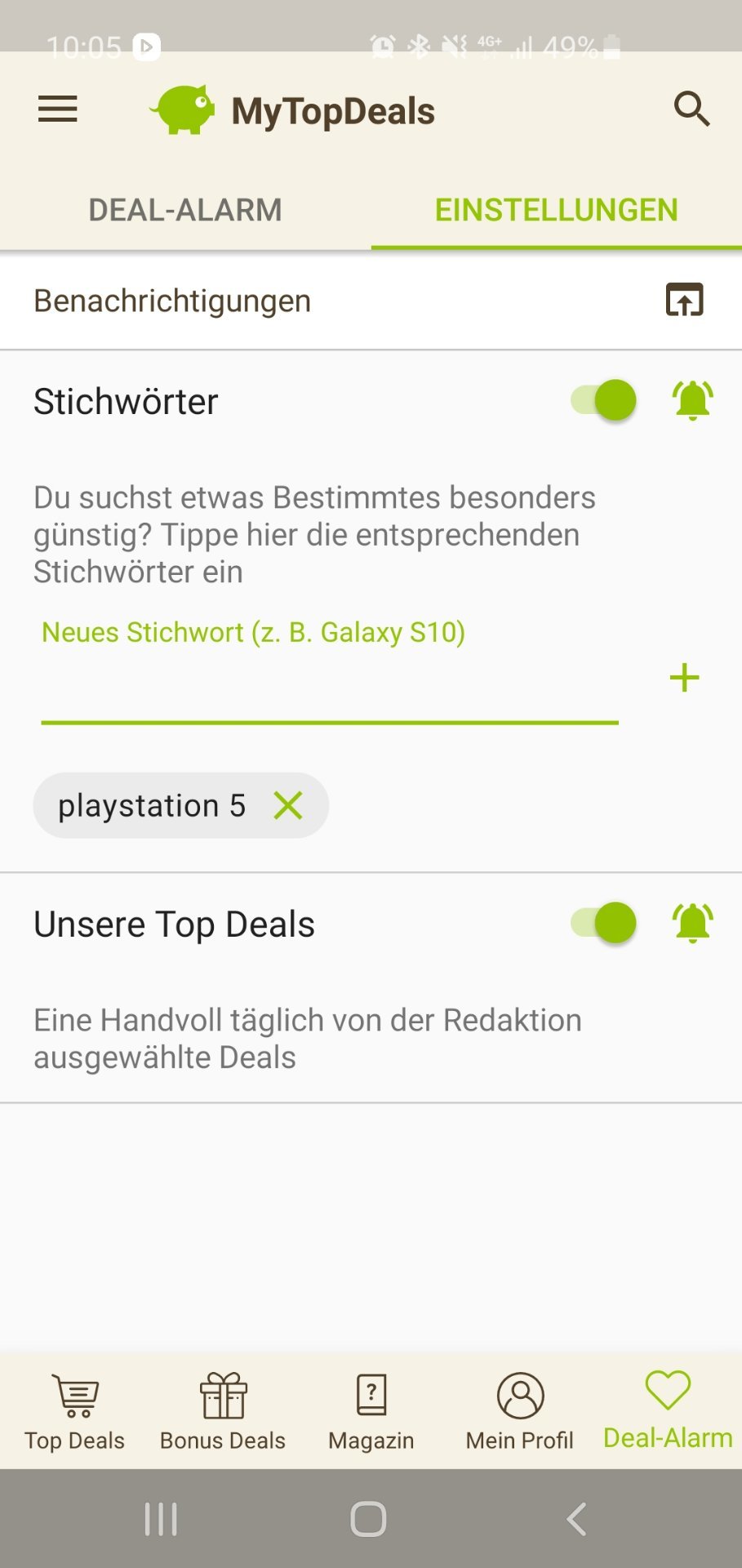The width and height of the screenshot is (742, 1568).
Task: Switch to Mein Profil
Action: click(x=520, y=1410)
